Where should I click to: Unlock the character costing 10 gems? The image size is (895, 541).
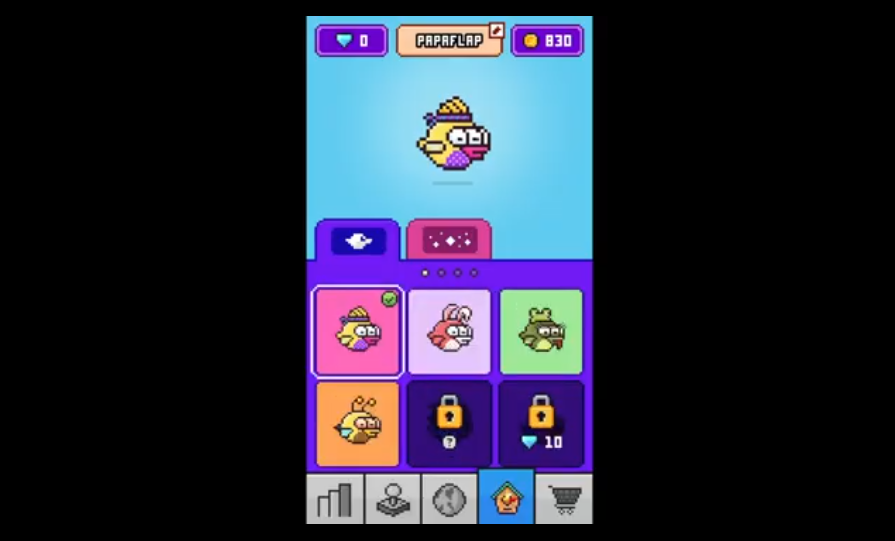click(x=541, y=424)
